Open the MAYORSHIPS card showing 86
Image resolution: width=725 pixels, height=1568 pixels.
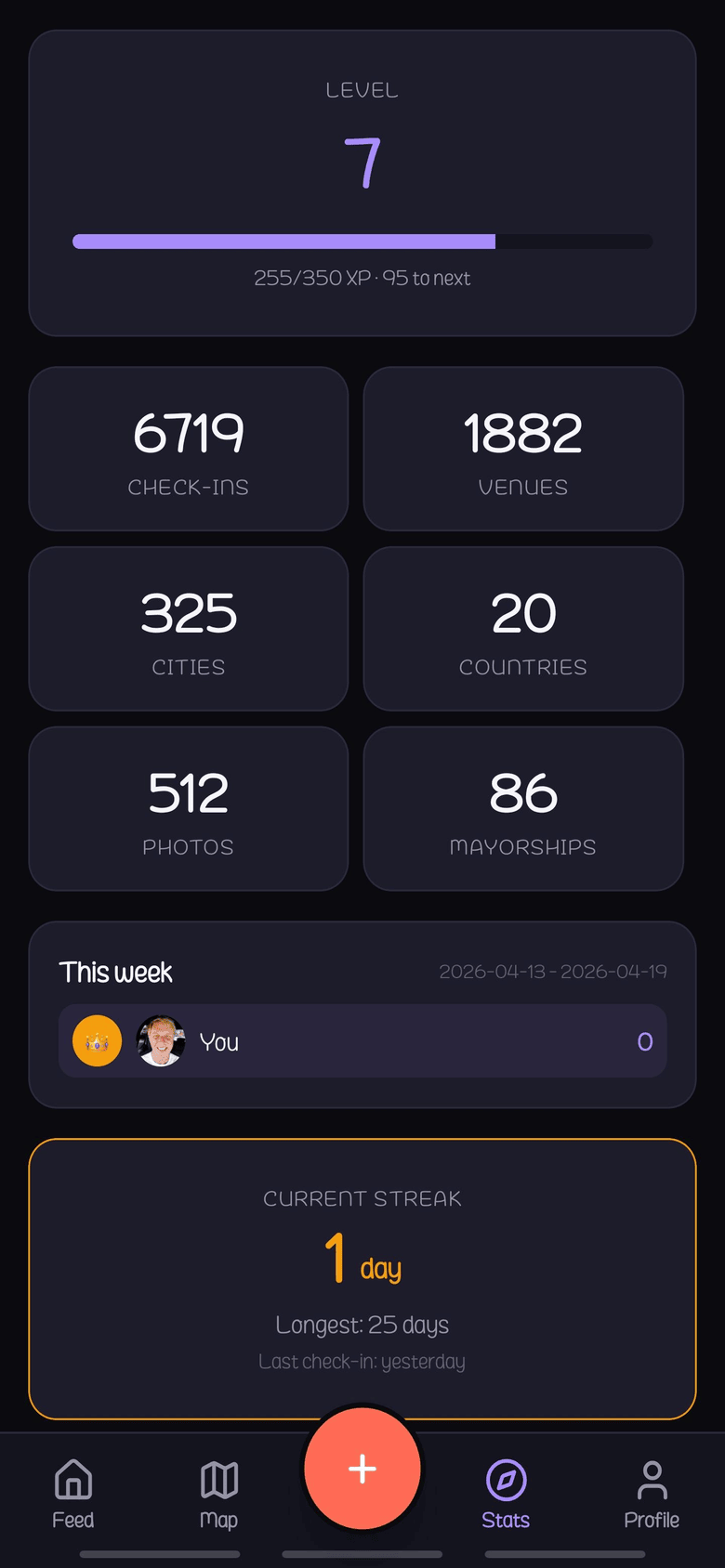522,808
